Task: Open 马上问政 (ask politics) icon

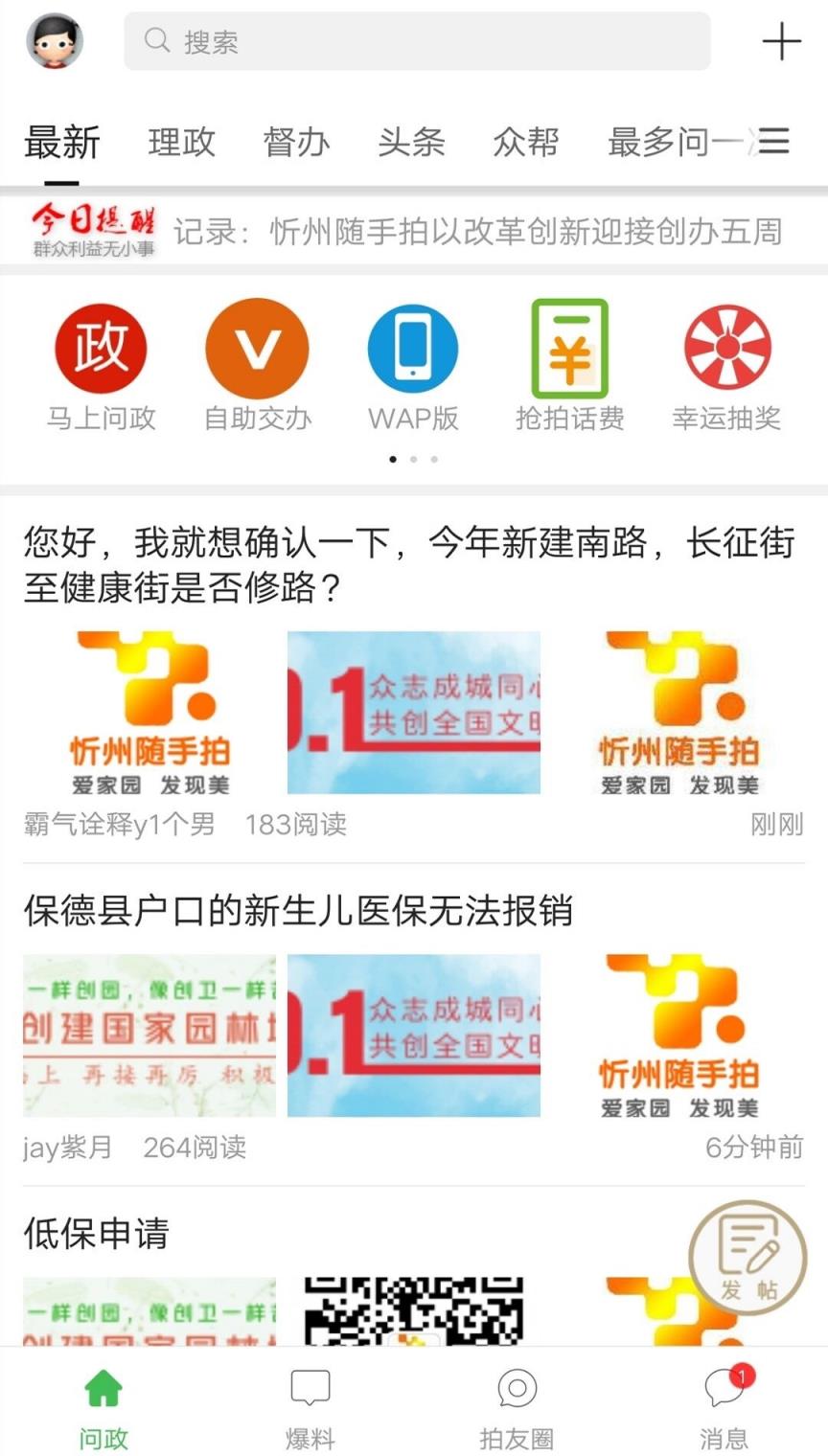Action: click(x=100, y=347)
